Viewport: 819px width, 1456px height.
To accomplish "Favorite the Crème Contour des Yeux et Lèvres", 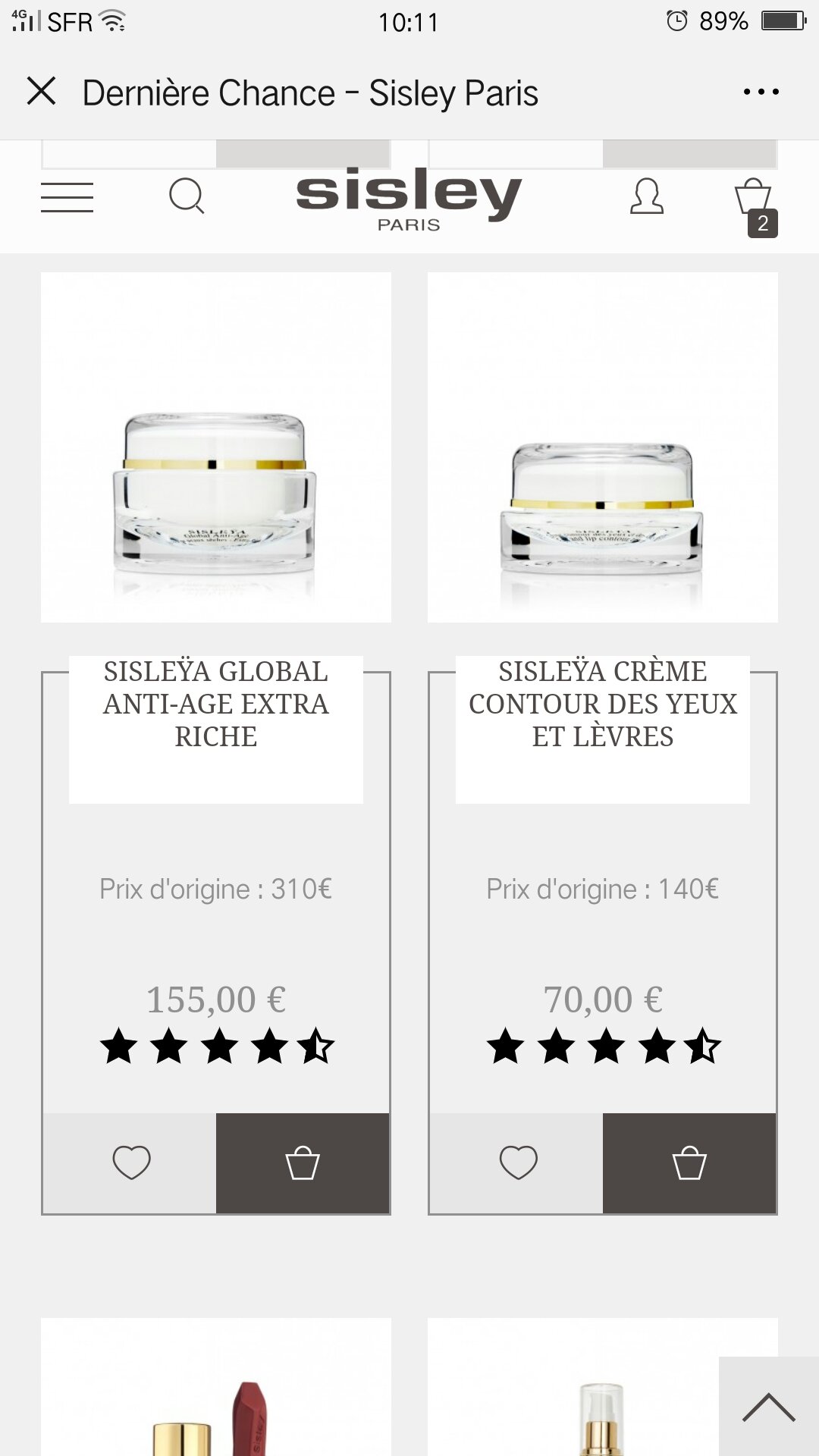I will [x=516, y=1163].
